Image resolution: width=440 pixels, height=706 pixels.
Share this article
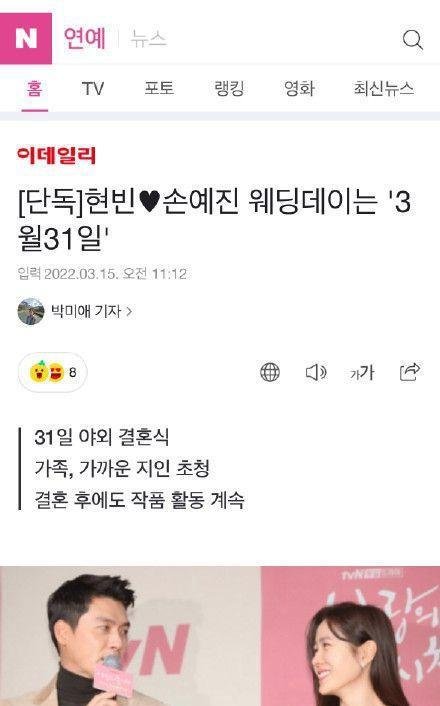click(x=410, y=372)
